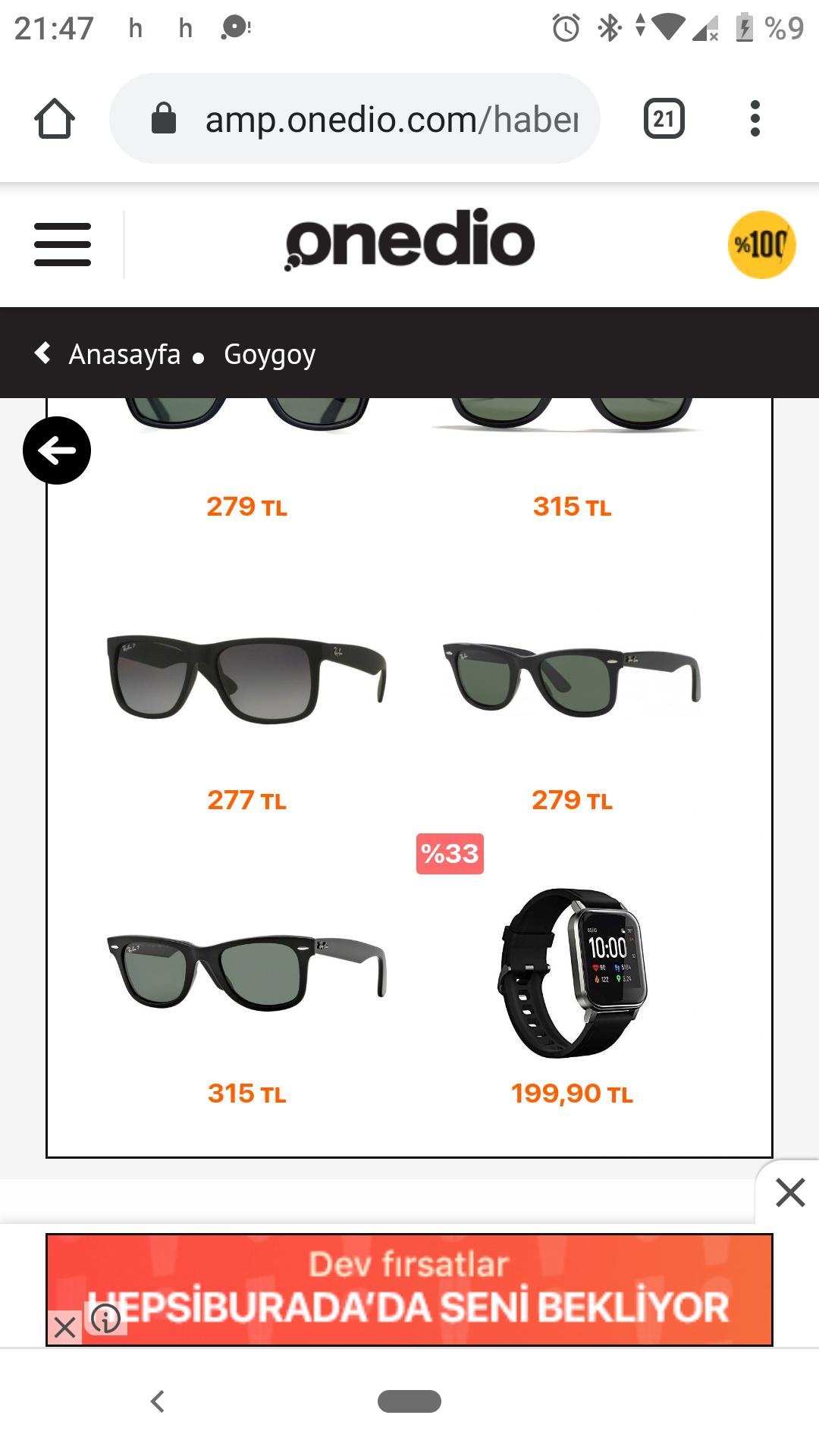The height and width of the screenshot is (1456, 819).
Task: Tap the system back button
Action: pos(158,1401)
